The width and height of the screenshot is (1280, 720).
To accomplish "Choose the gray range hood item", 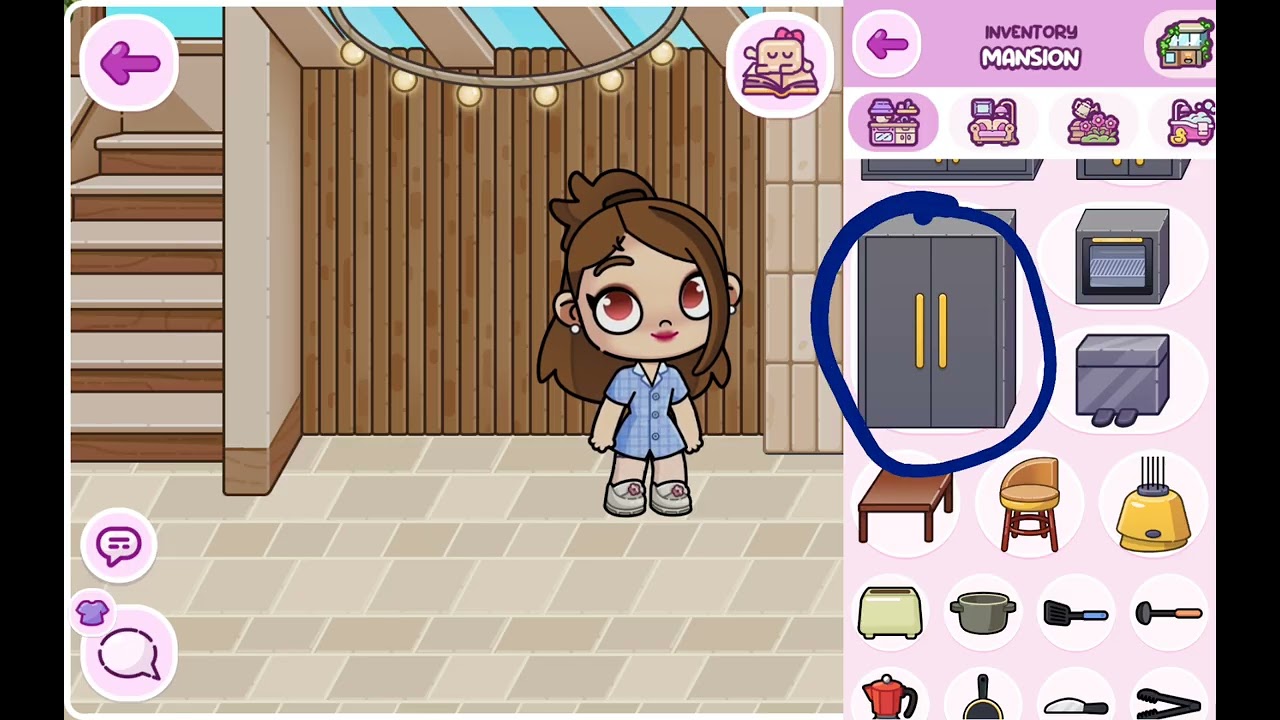I will (x=1122, y=378).
